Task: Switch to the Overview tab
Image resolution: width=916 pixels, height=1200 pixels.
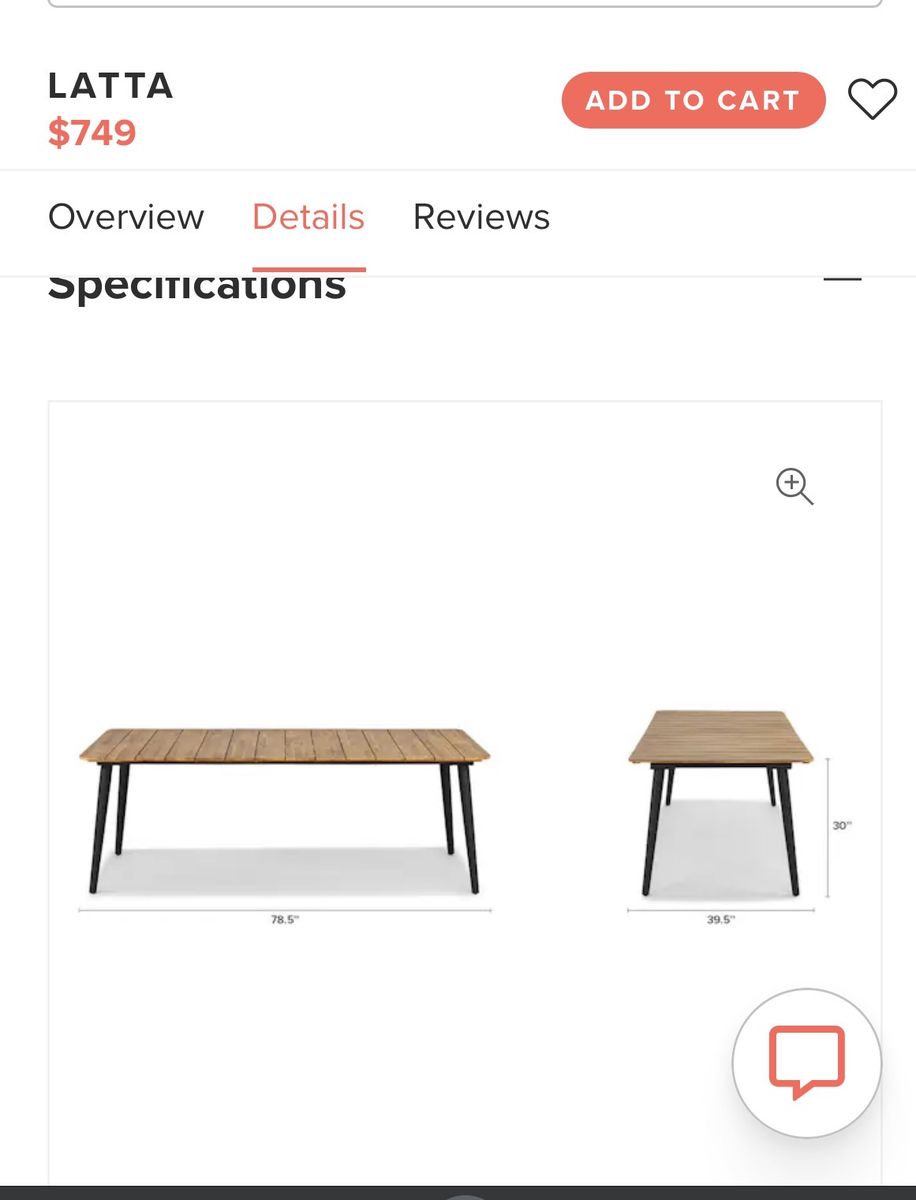Action: coord(126,217)
